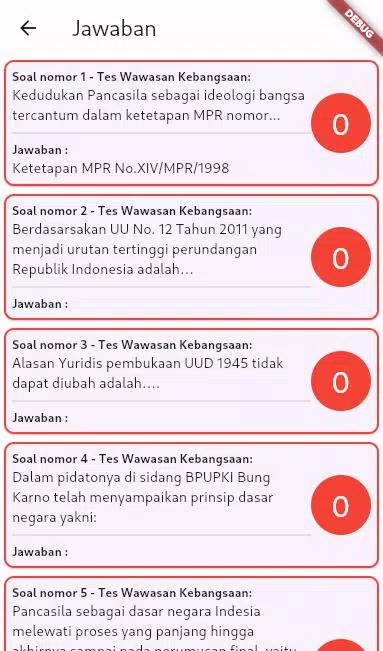Open the Soal nomor 4 answer card

point(192,505)
